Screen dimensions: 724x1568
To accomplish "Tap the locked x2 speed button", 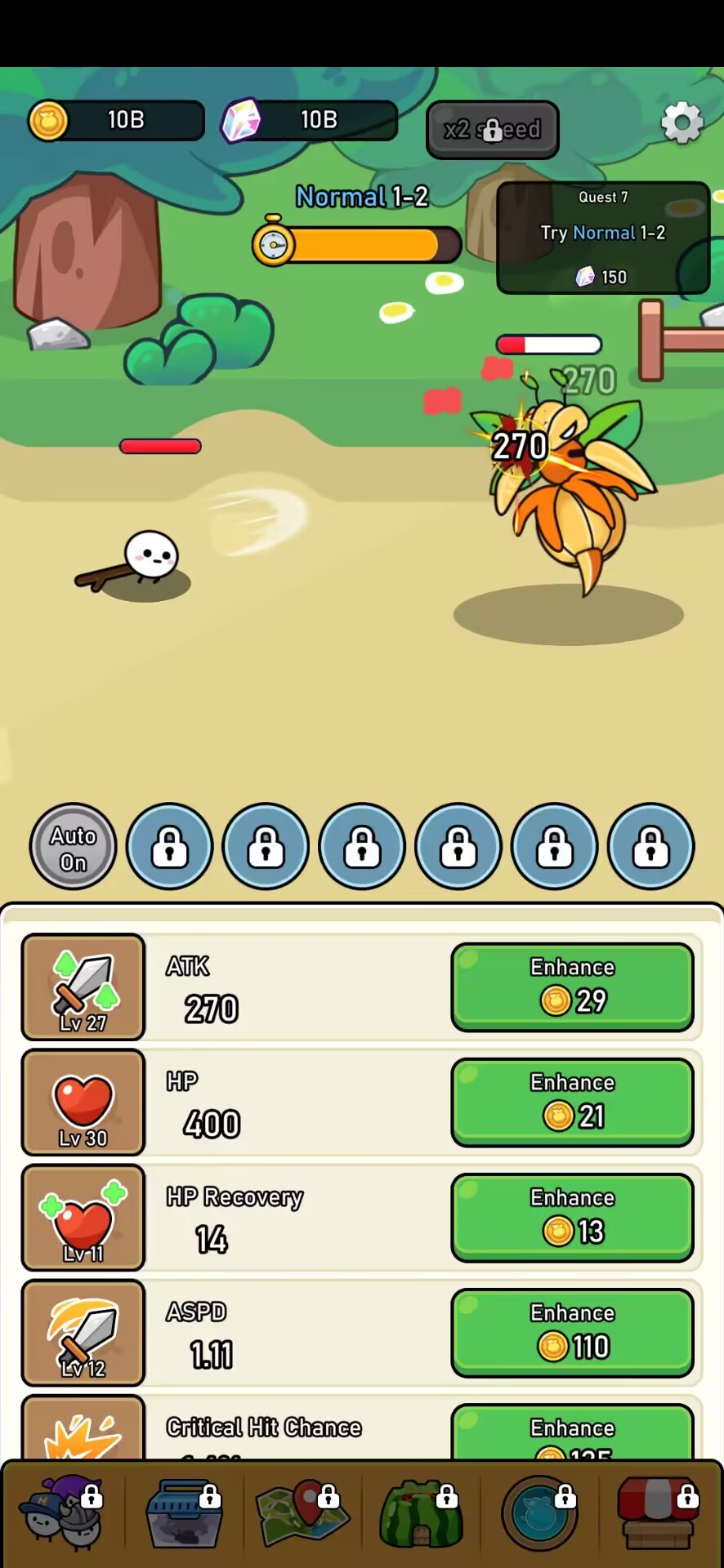I will [493, 130].
